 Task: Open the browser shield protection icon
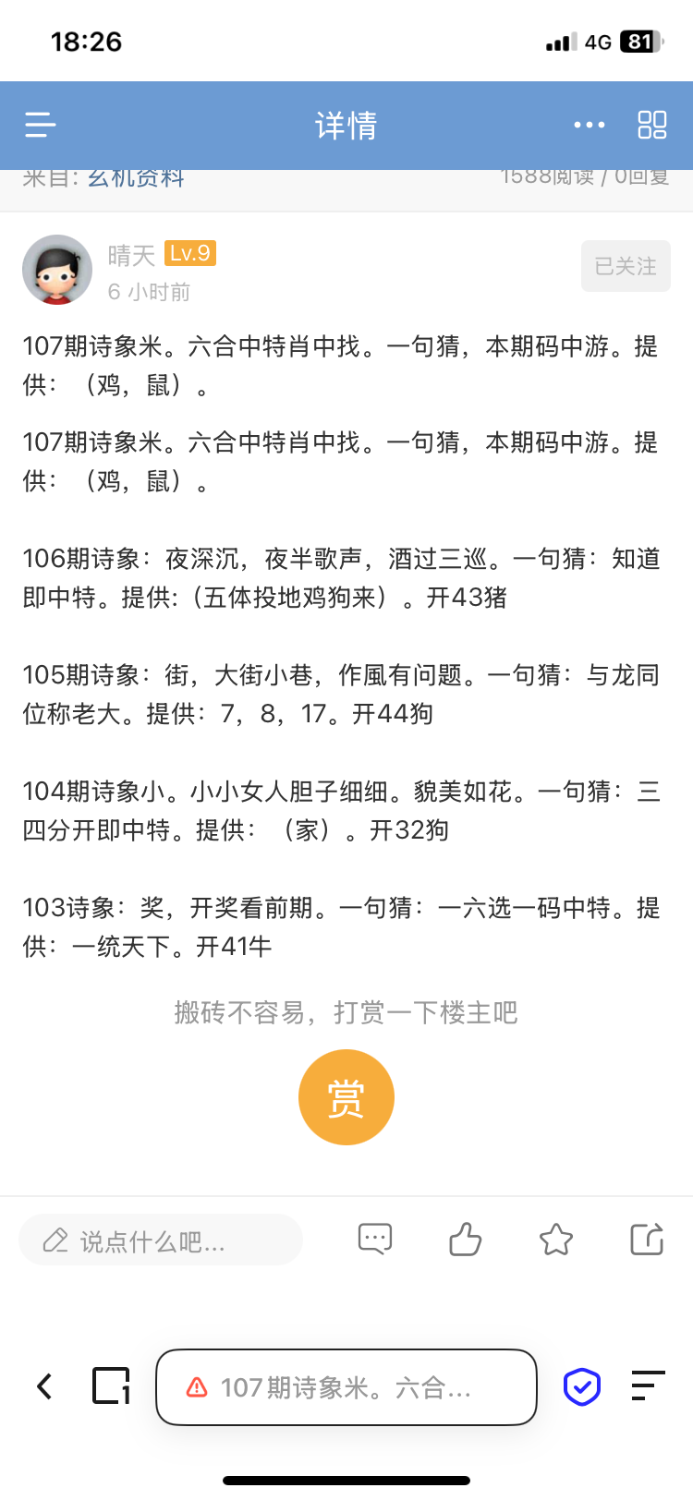click(x=581, y=1387)
